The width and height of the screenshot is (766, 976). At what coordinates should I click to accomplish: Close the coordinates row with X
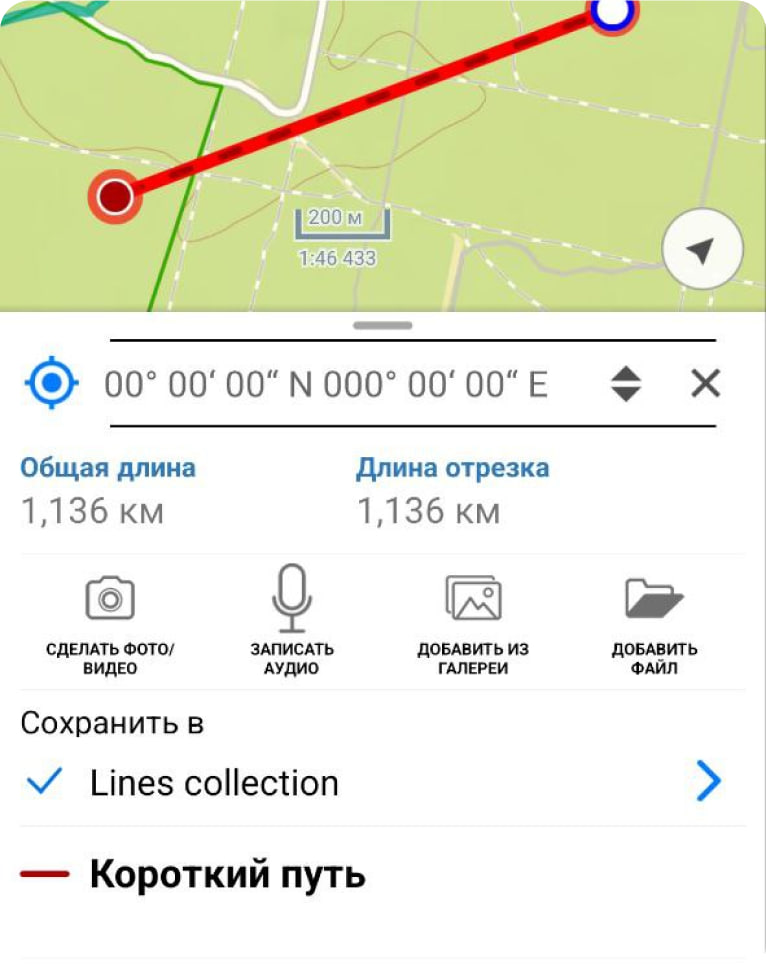[706, 383]
